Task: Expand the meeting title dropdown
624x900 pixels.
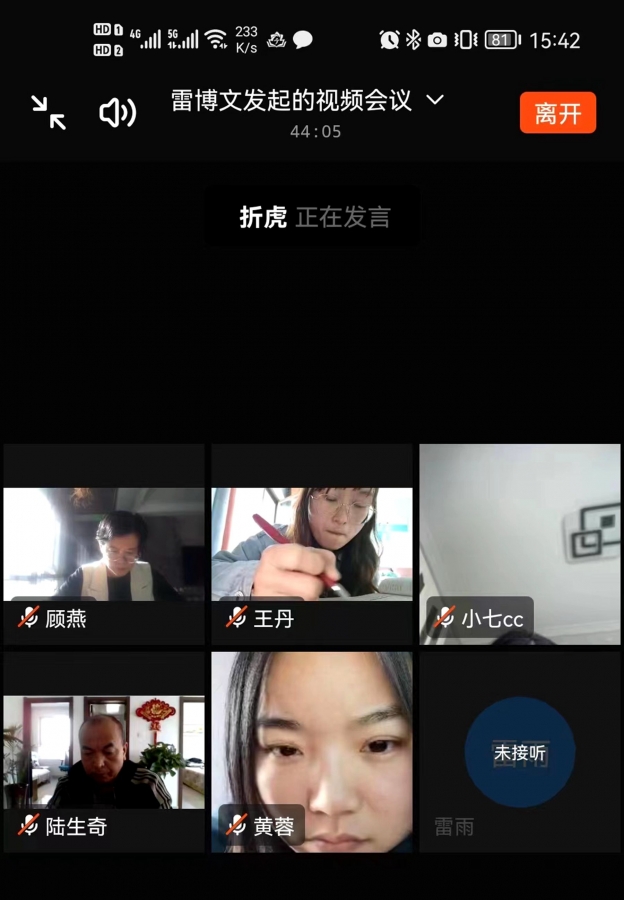Action: click(435, 100)
